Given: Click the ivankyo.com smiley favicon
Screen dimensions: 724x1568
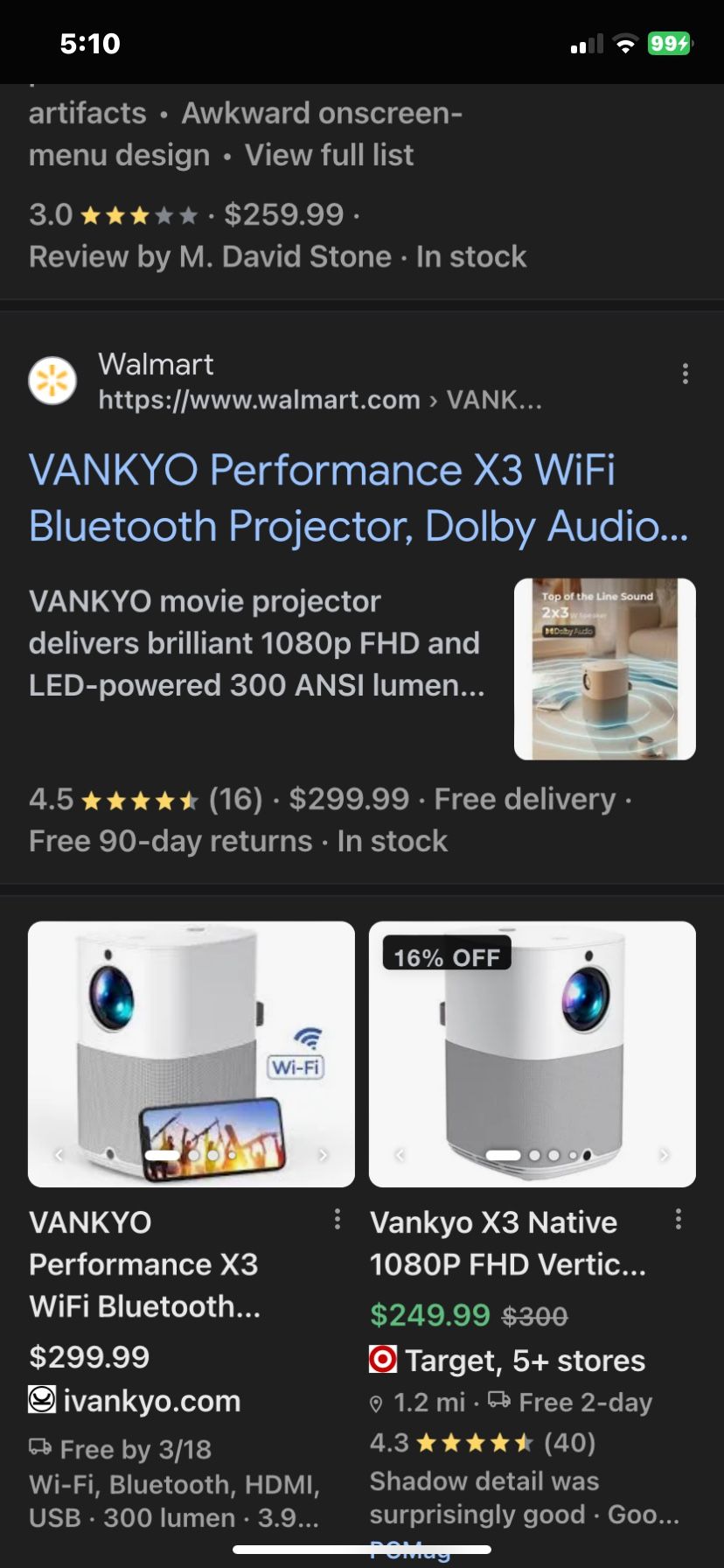Looking at the screenshot, I should click(44, 1401).
